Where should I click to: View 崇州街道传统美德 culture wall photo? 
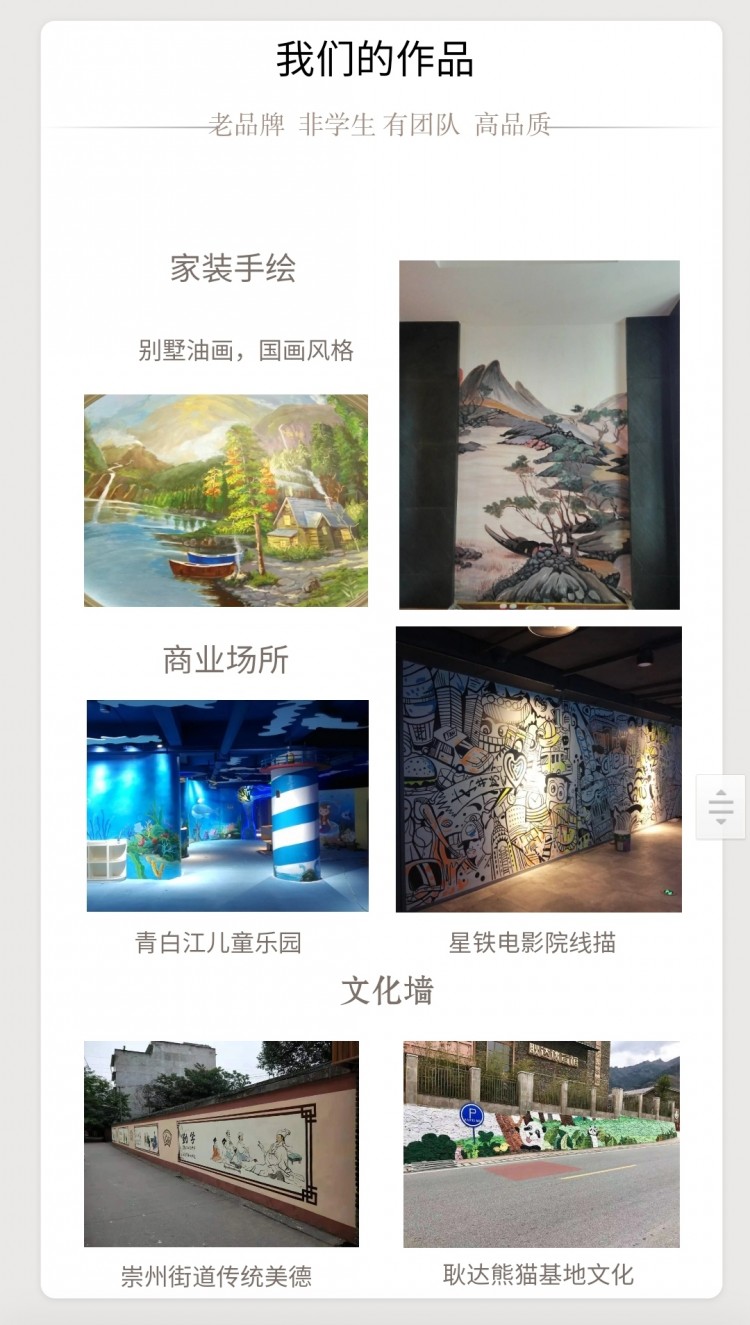[x=221, y=1143]
